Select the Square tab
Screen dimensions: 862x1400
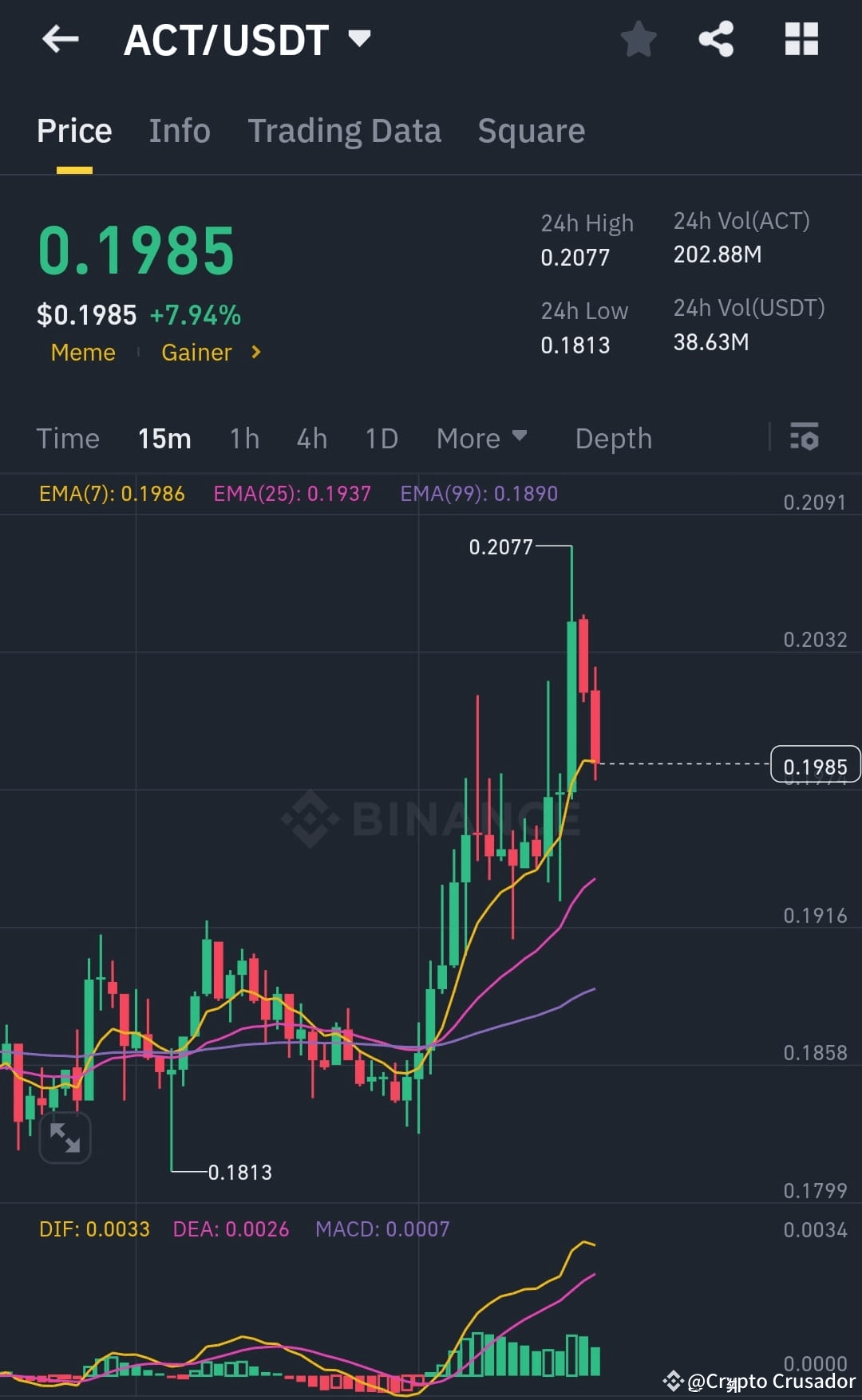pos(531,130)
